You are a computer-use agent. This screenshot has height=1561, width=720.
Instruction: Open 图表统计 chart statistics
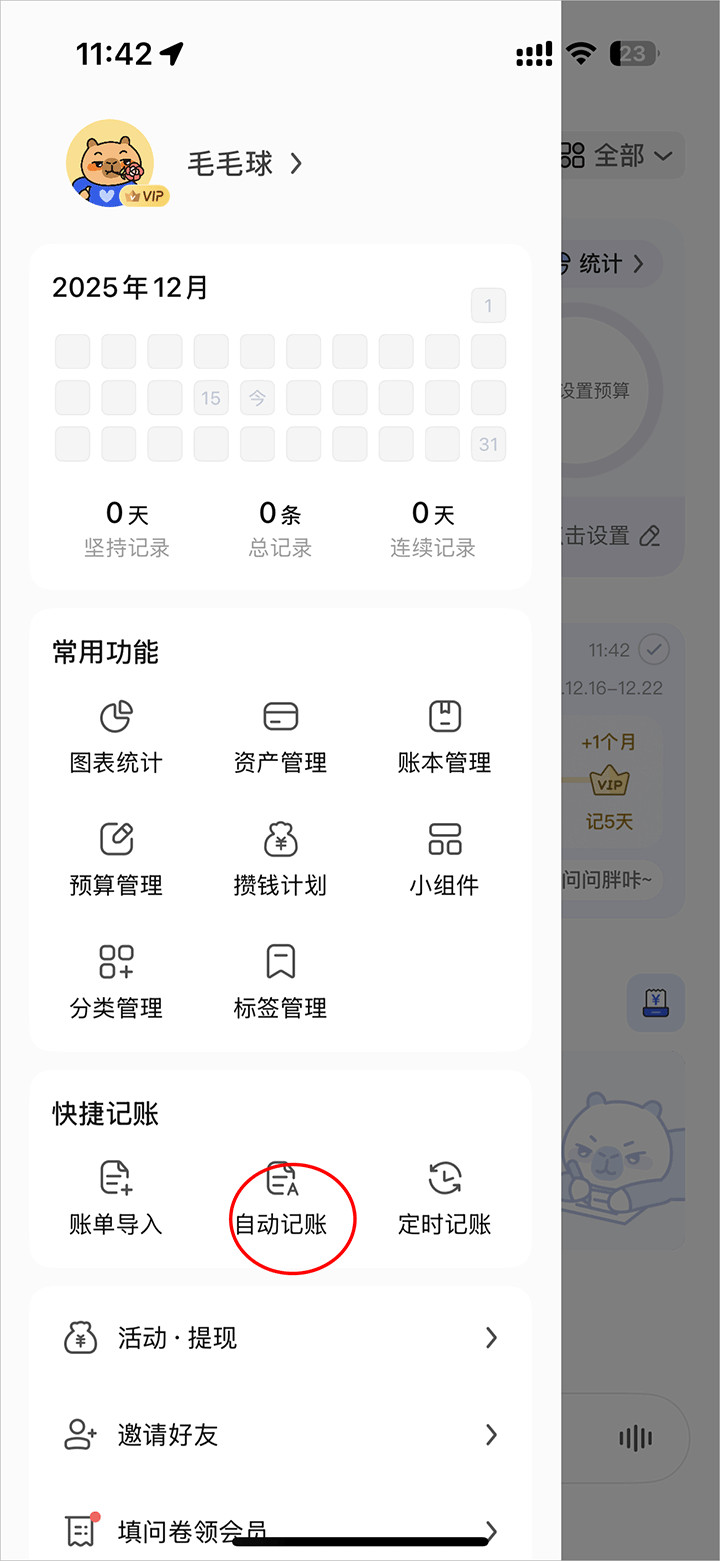click(x=117, y=735)
